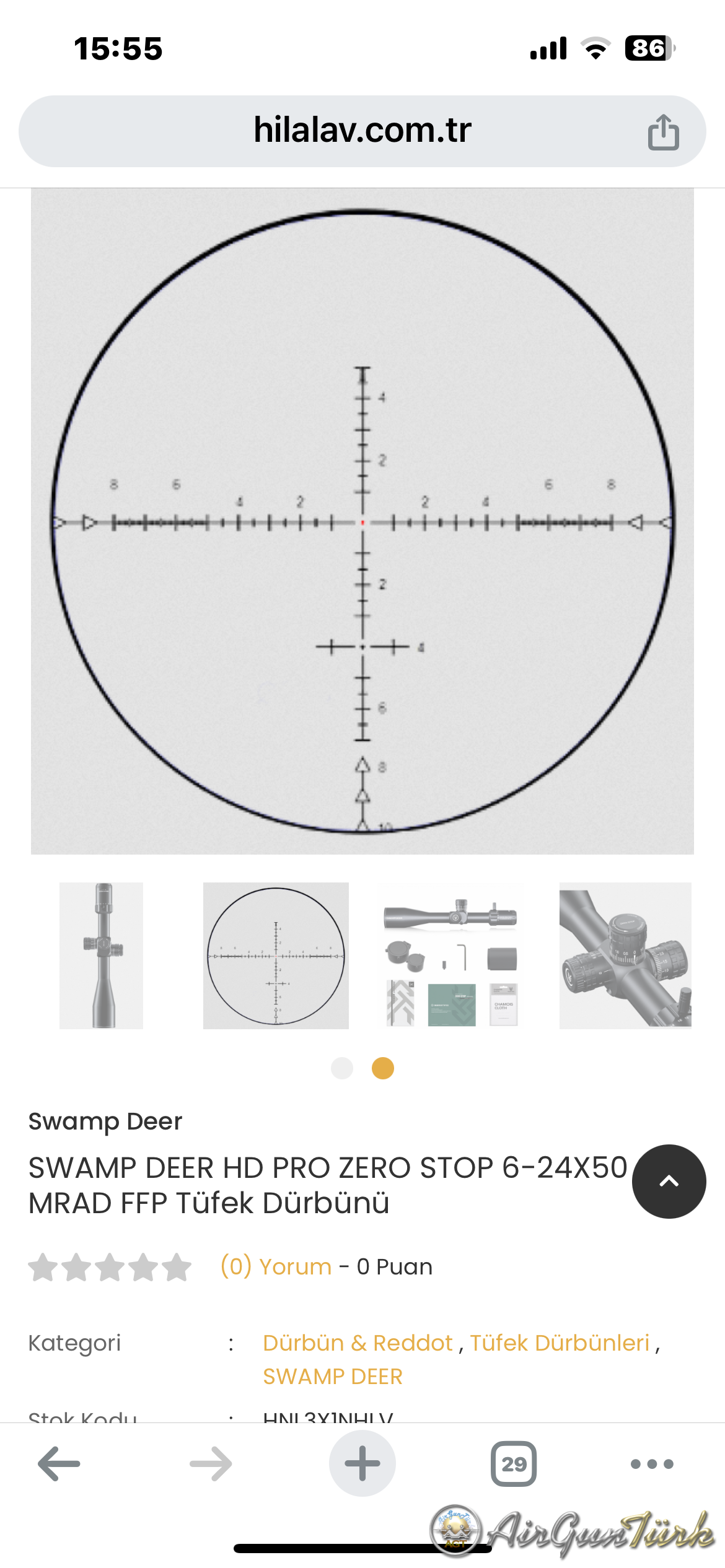Tap the hilalav.com.tr address bar
This screenshot has width=725, height=1568.
coord(362,131)
